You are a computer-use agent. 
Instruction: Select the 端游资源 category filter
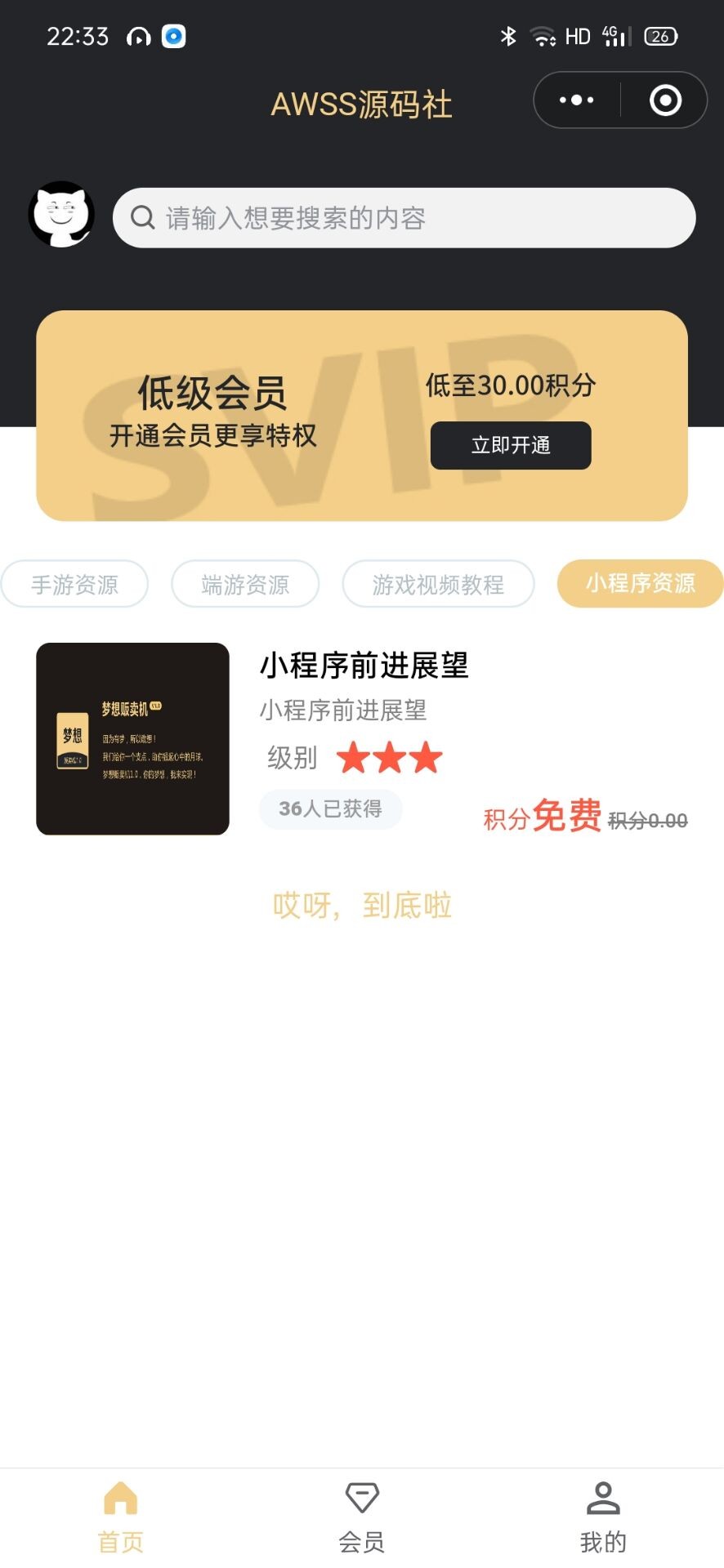click(x=245, y=584)
